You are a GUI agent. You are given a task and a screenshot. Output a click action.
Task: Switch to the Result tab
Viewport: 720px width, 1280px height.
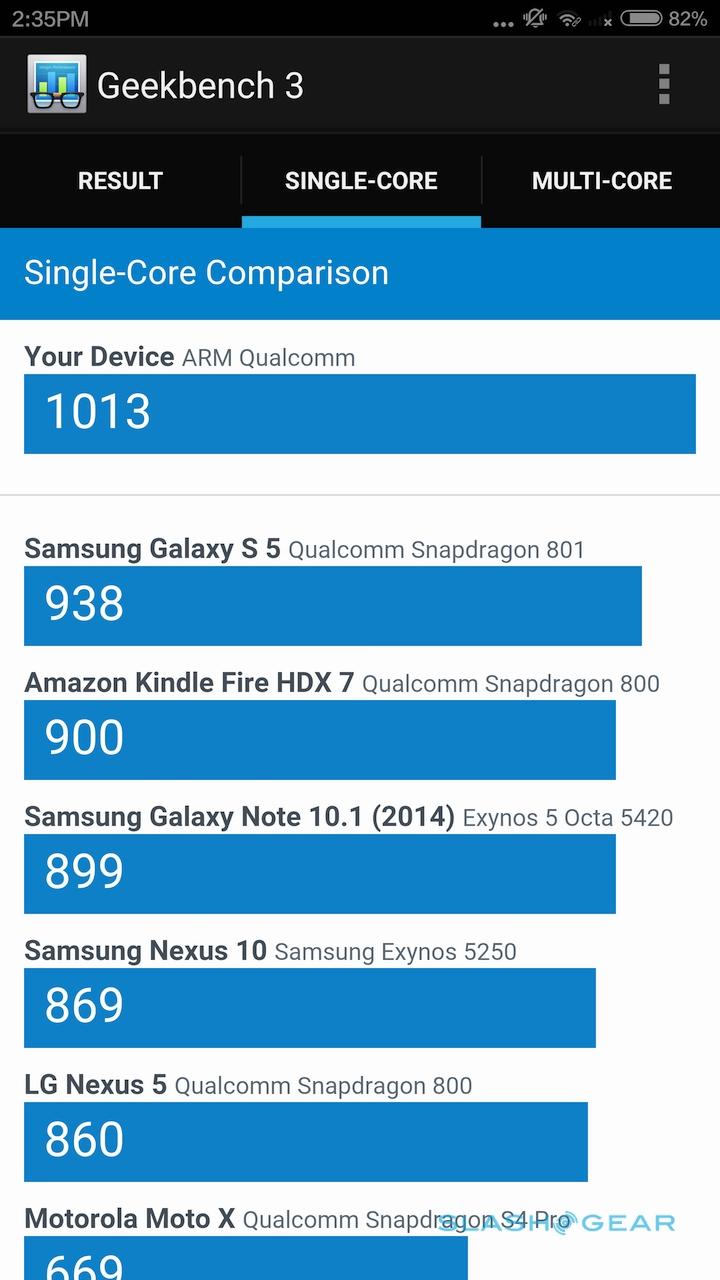point(120,181)
